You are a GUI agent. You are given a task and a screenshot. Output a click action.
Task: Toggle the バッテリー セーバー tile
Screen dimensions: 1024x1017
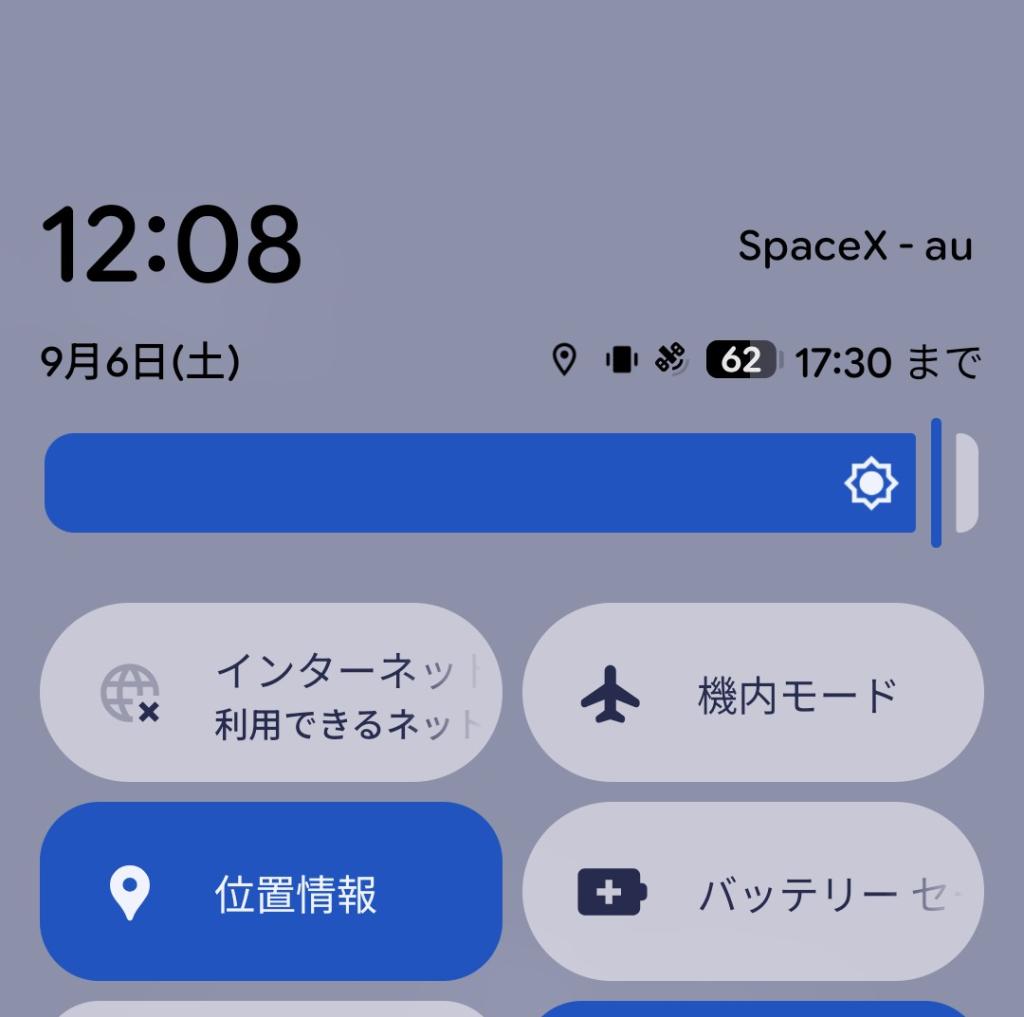click(x=752, y=891)
